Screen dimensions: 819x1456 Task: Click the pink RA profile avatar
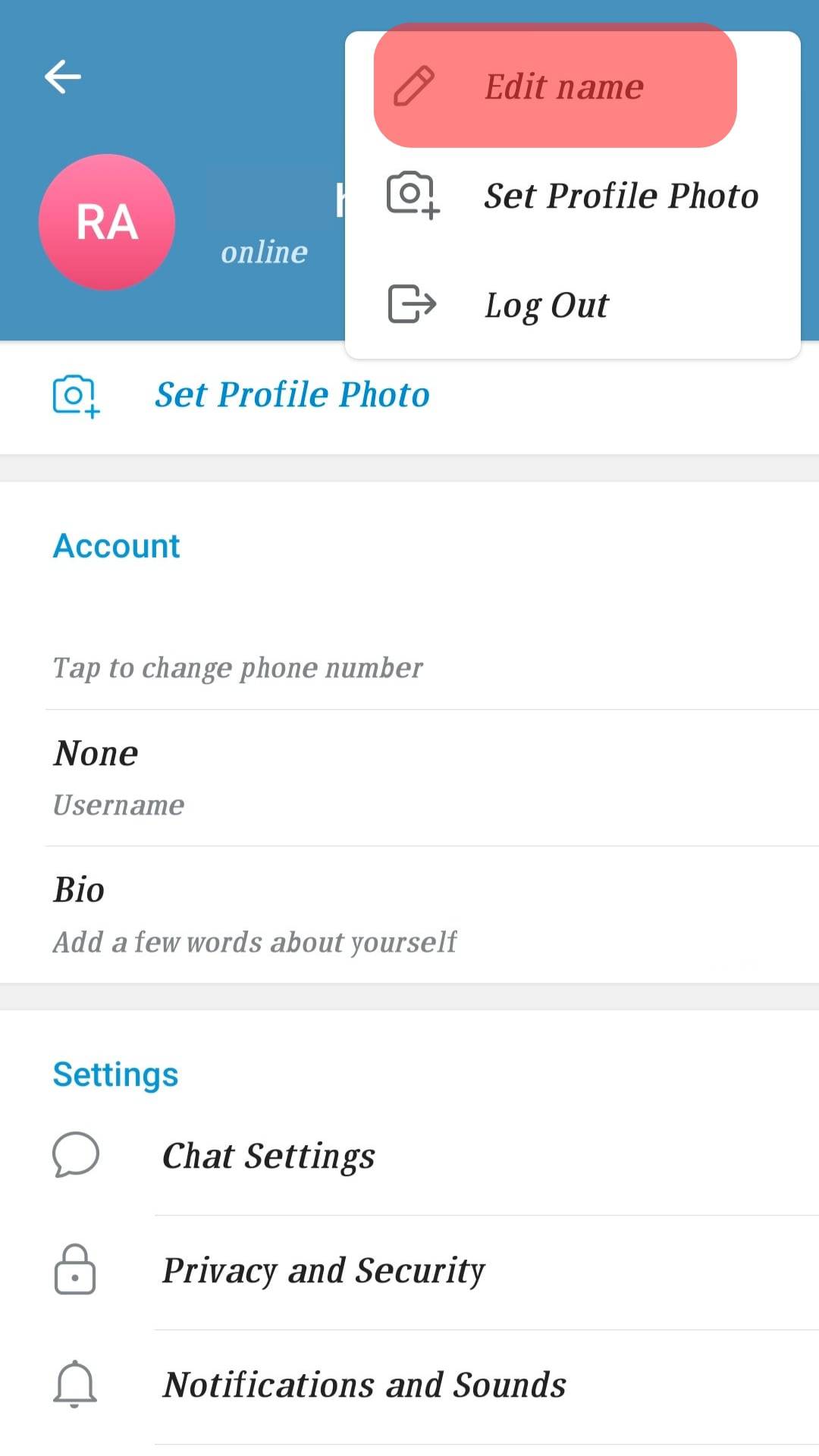point(106,222)
